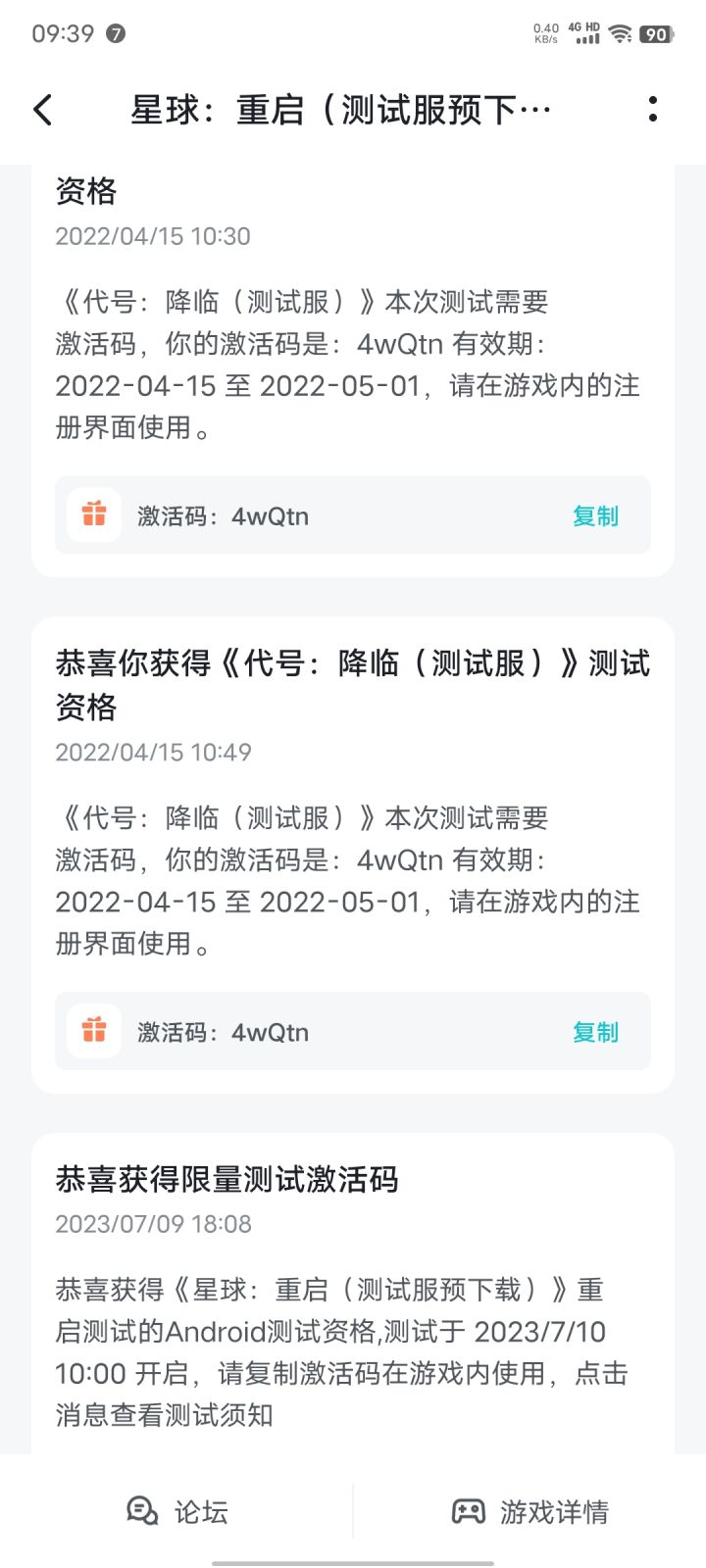Open the three-dot overflow menu
706x1568 pixels.
[x=653, y=110]
